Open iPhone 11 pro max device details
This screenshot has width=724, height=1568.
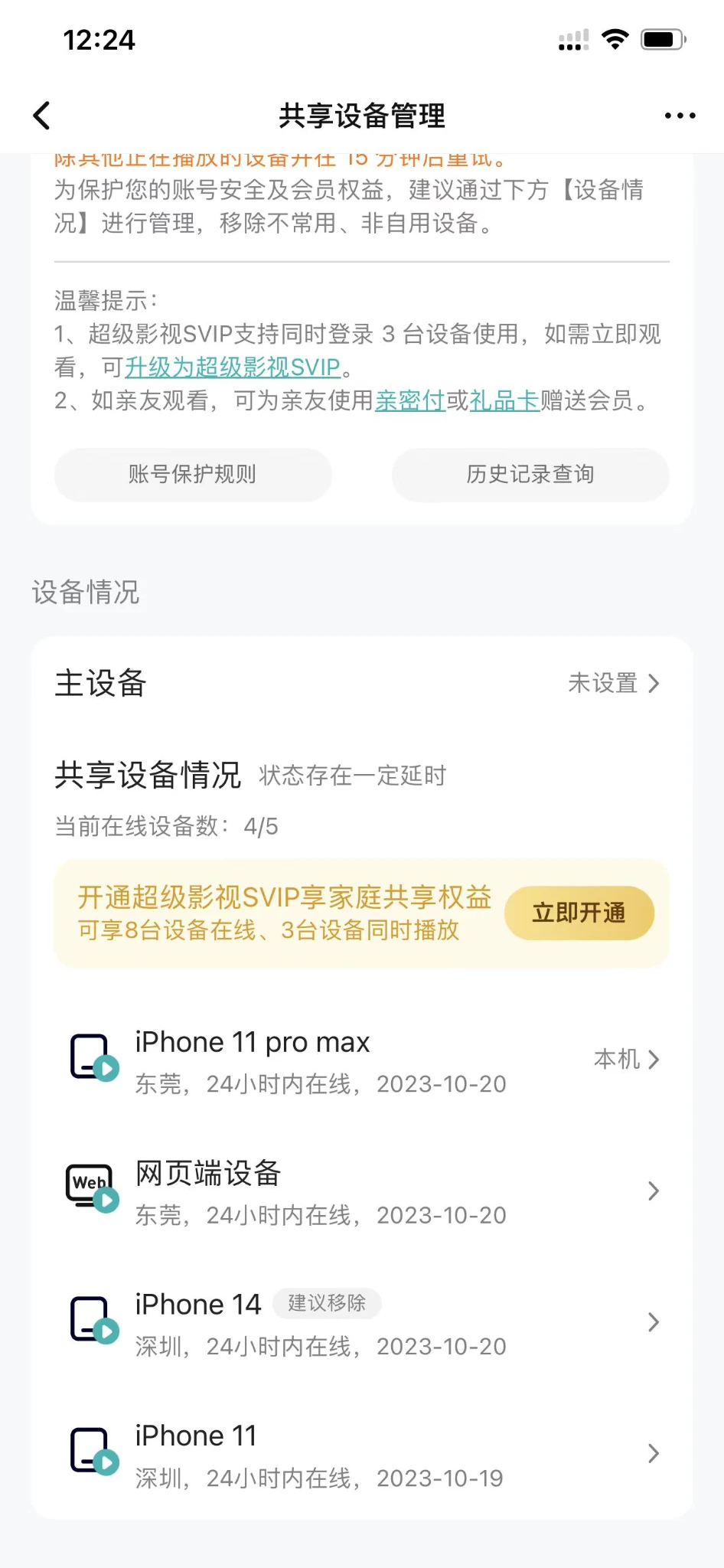361,1060
